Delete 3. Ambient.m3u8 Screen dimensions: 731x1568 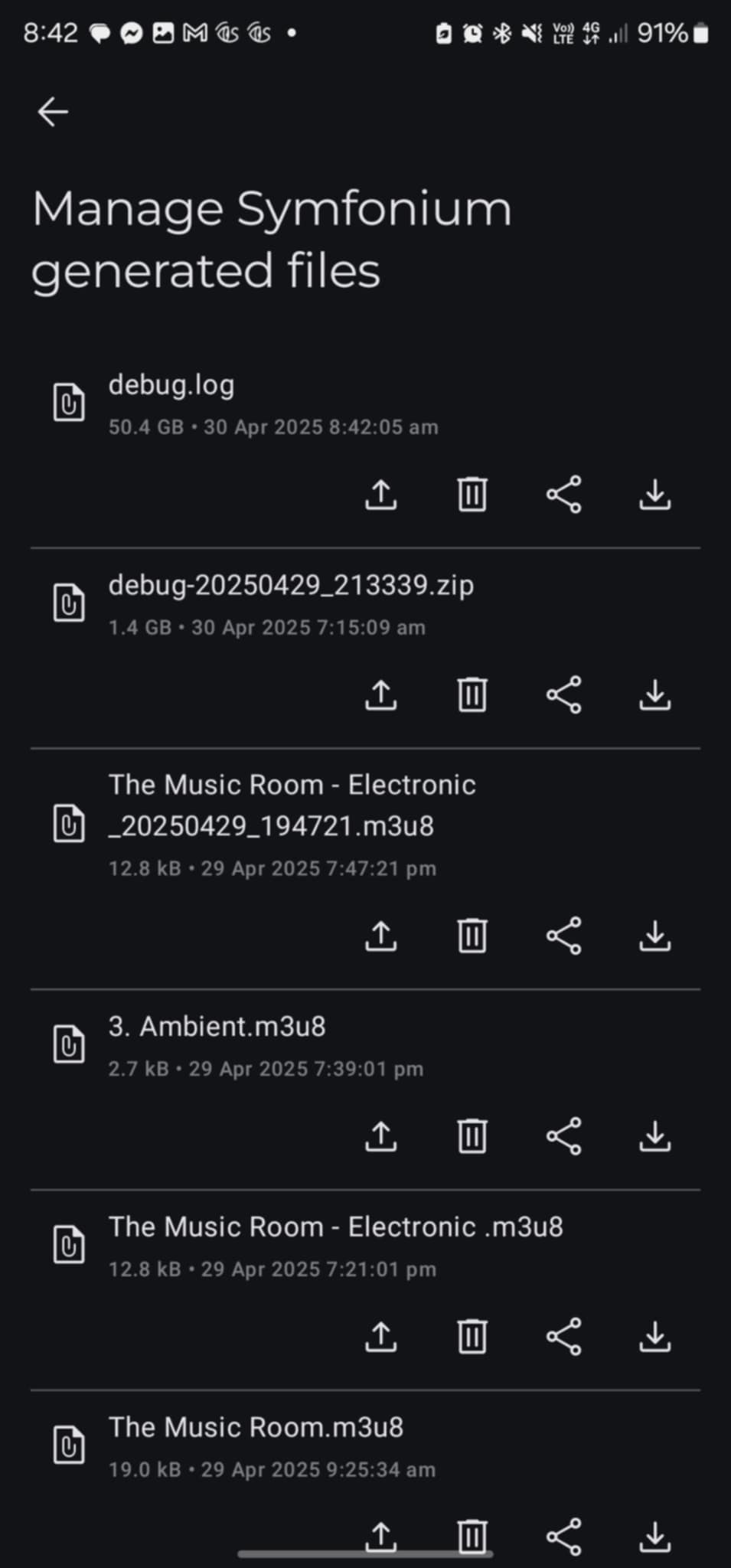pos(472,1136)
